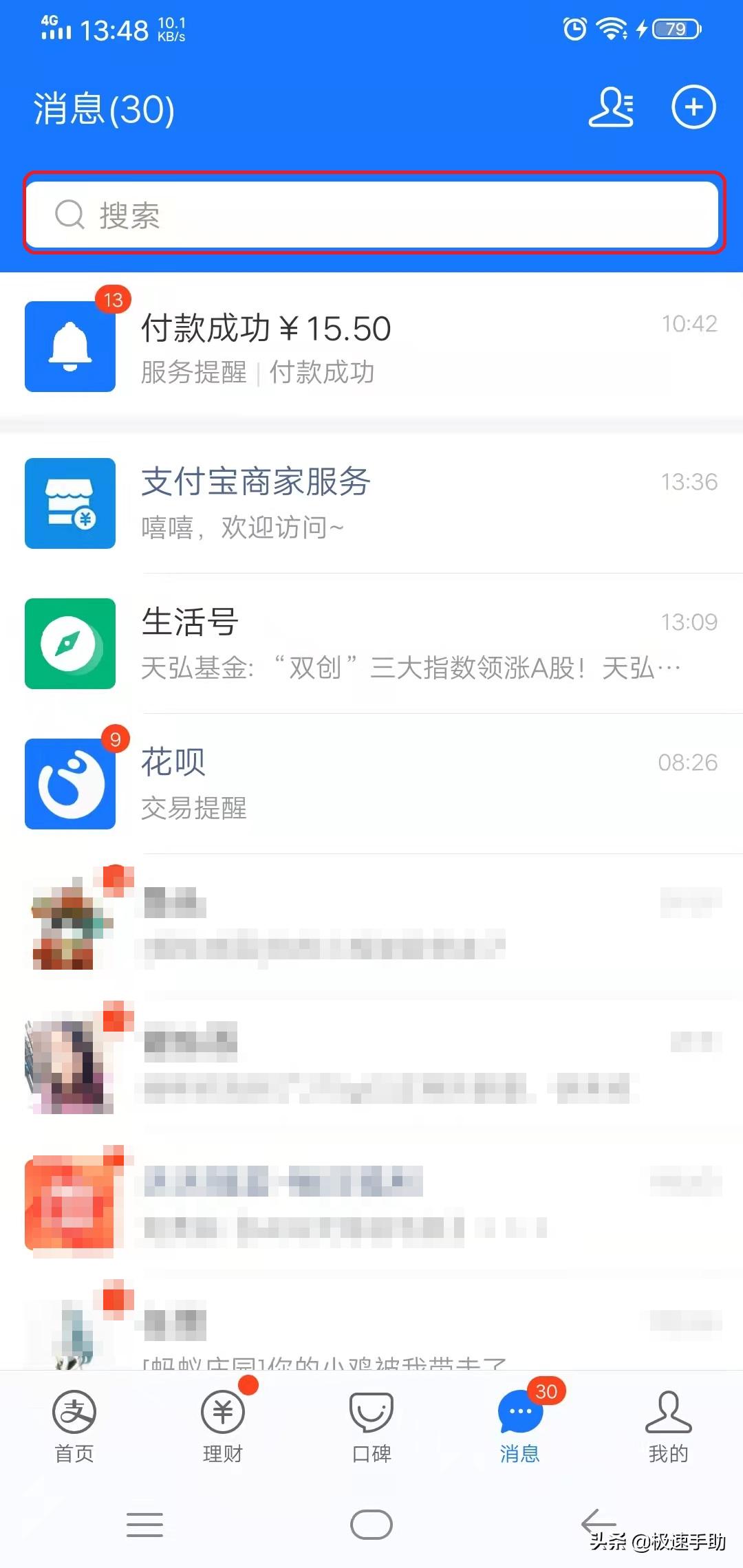Tap the 花呗 交易提醒 conversation
The image size is (743, 1568).
(371, 784)
